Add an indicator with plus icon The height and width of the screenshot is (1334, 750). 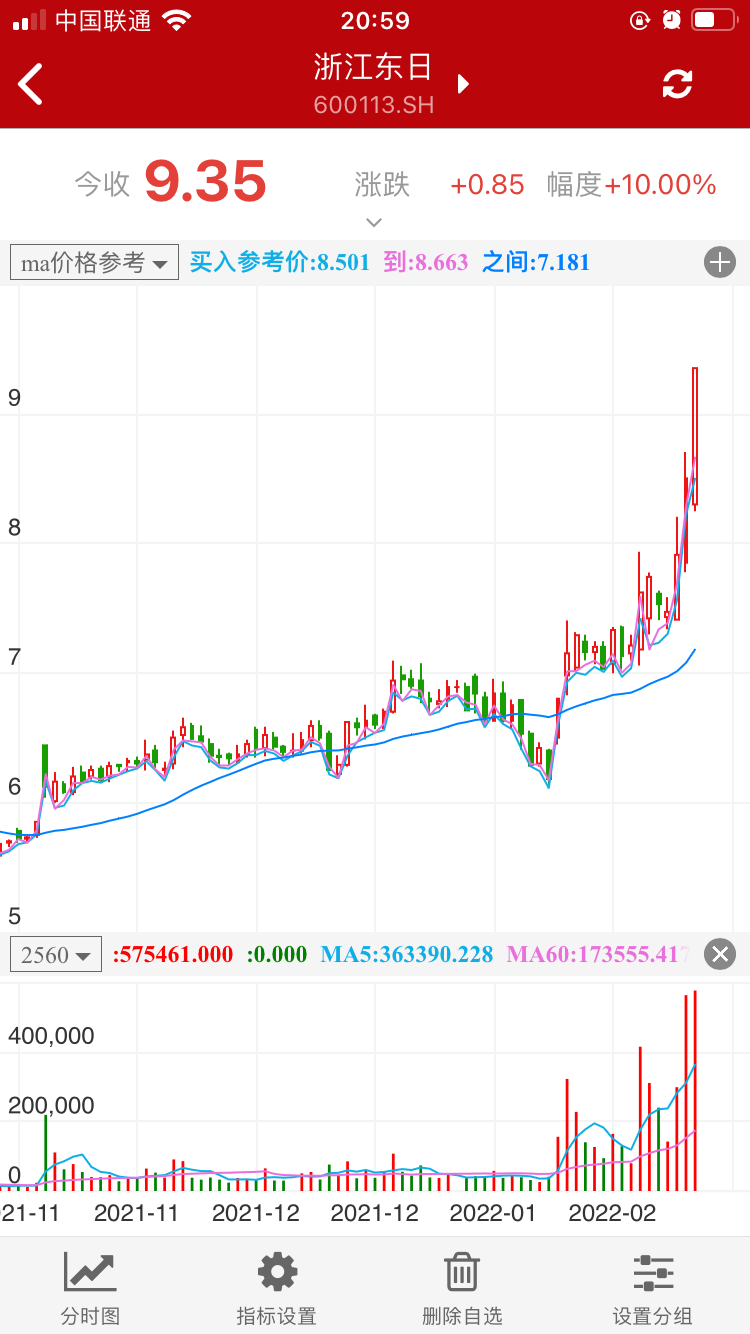tap(720, 263)
